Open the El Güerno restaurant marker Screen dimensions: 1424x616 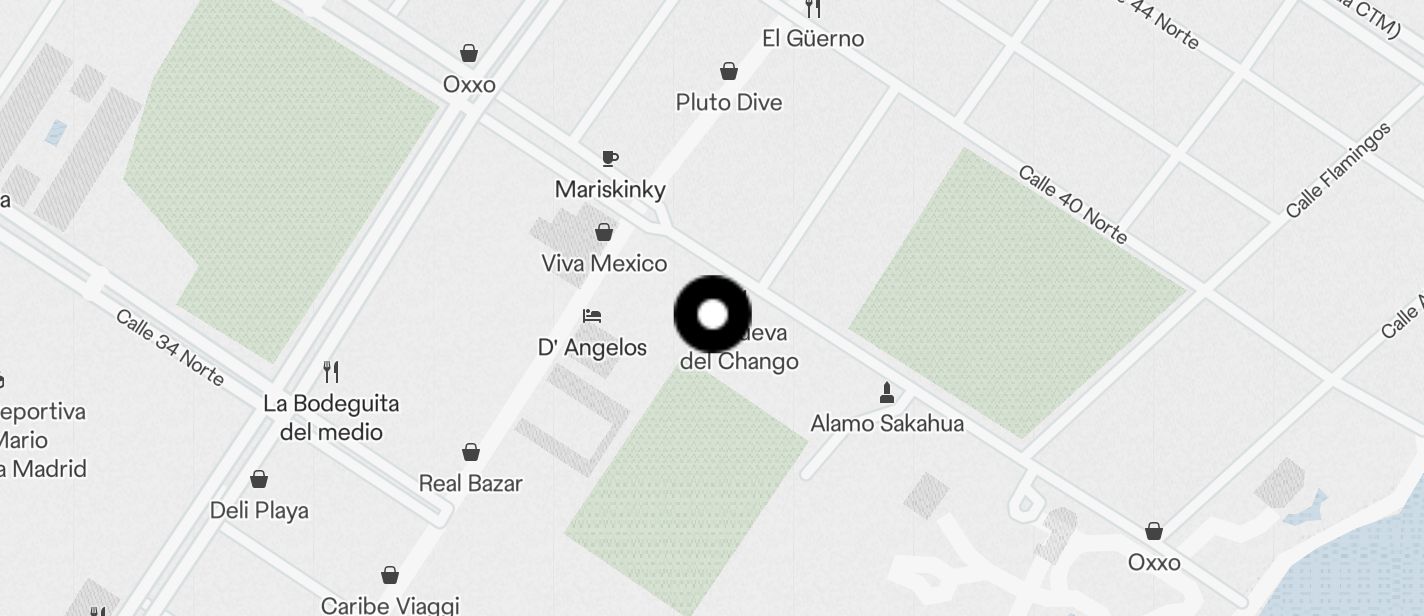(x=813, y=10)
